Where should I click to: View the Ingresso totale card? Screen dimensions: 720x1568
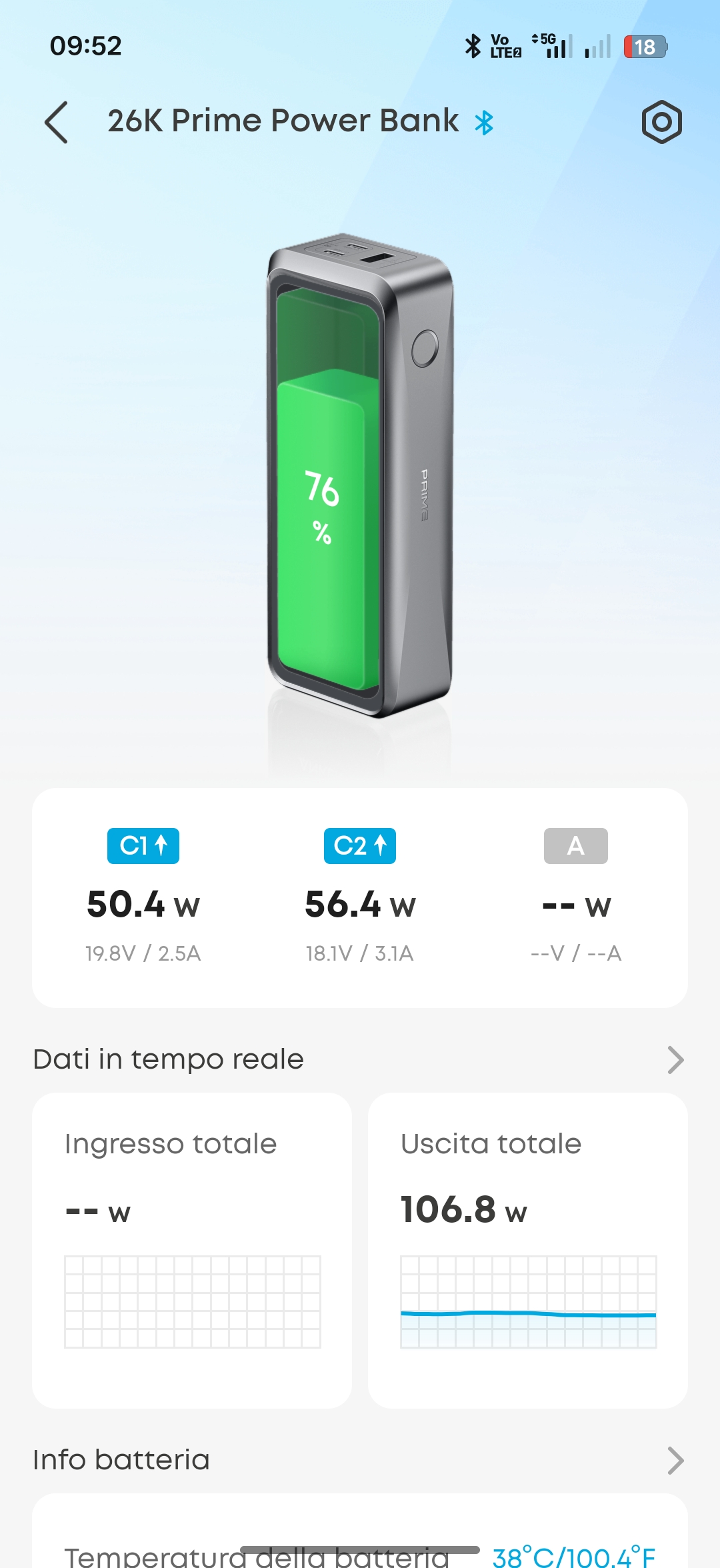pyautogui.click(x=192, y=1250)
